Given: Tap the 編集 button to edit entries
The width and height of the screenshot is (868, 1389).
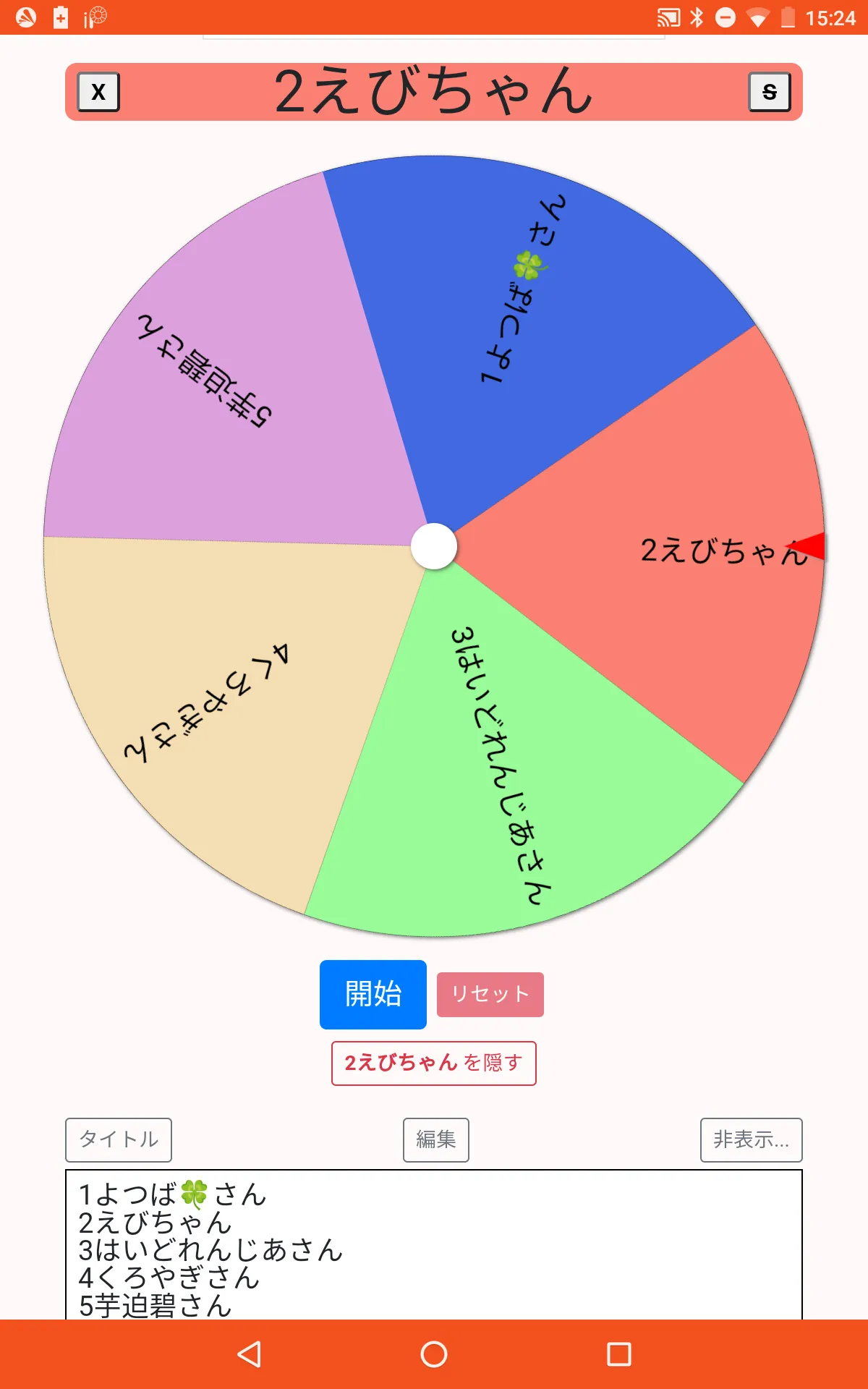Looking at the screenshot, I should (x=436, y=1139).
